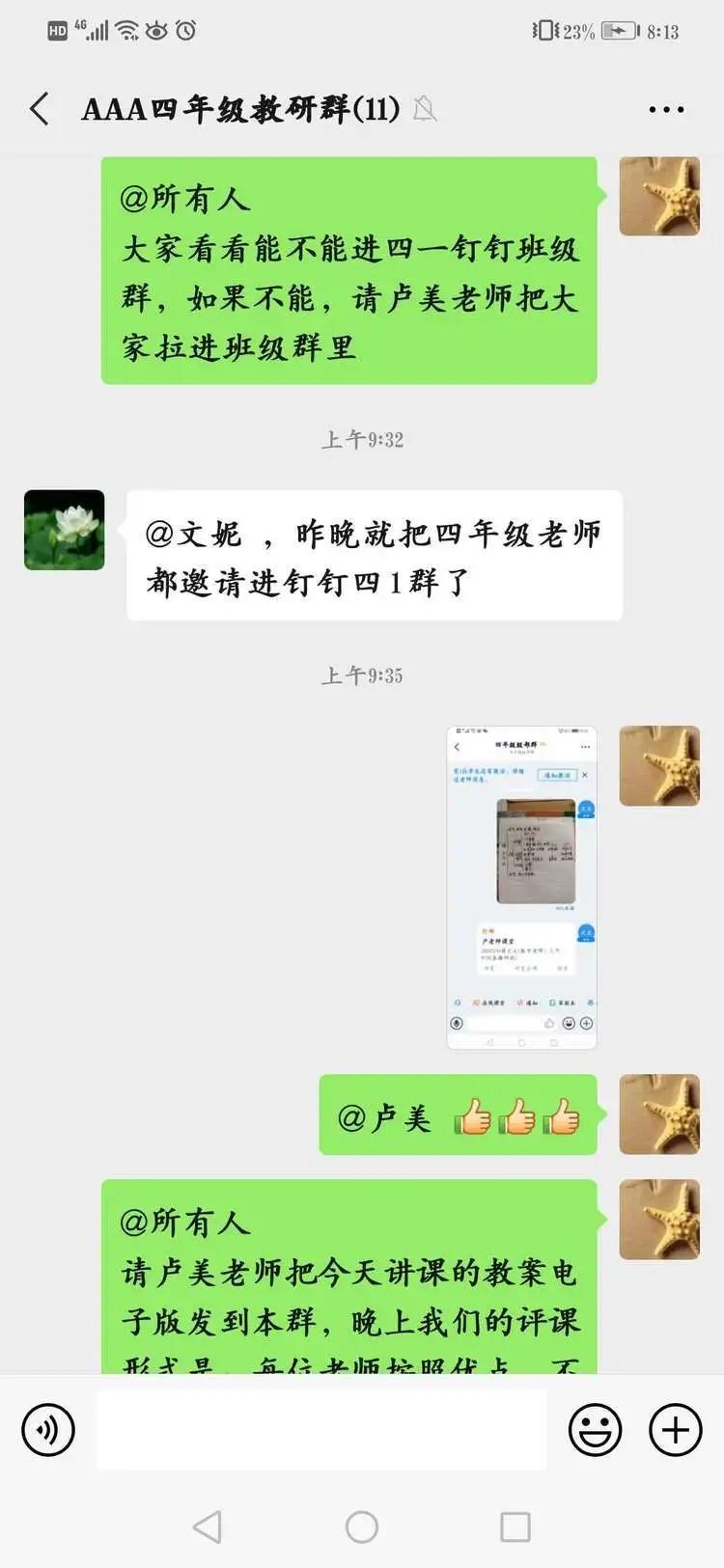Tap the message input field
Screen dimensions: 724x1568
point(323,1429)
